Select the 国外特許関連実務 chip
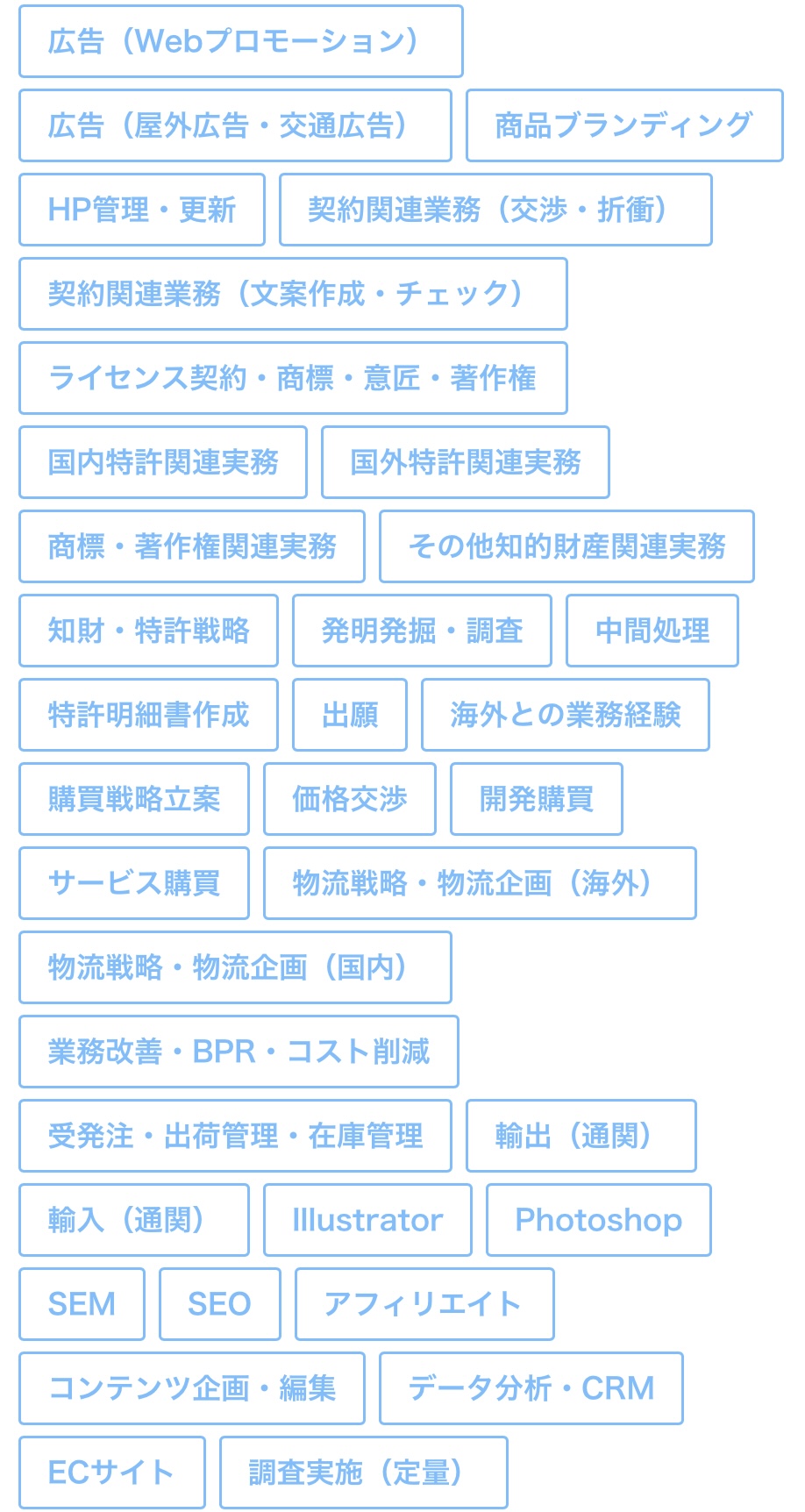 465,462
